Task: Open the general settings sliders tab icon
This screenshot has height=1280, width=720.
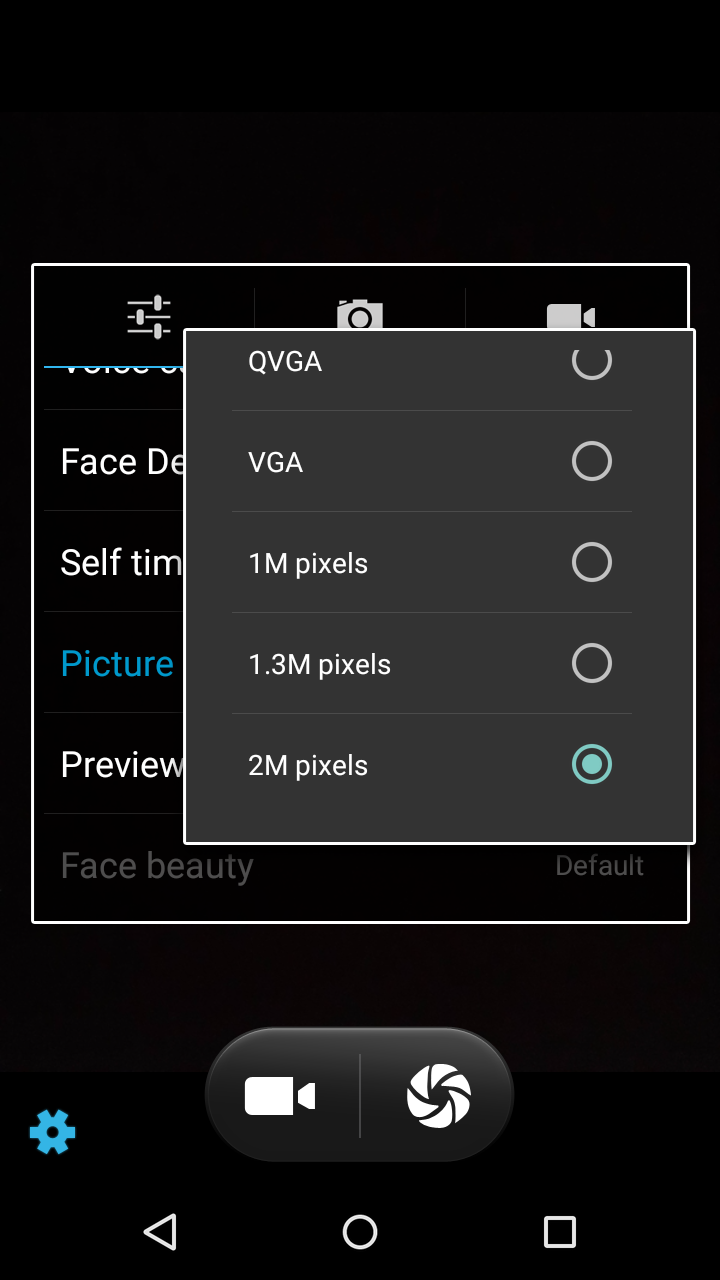Action: coord(147,313)
